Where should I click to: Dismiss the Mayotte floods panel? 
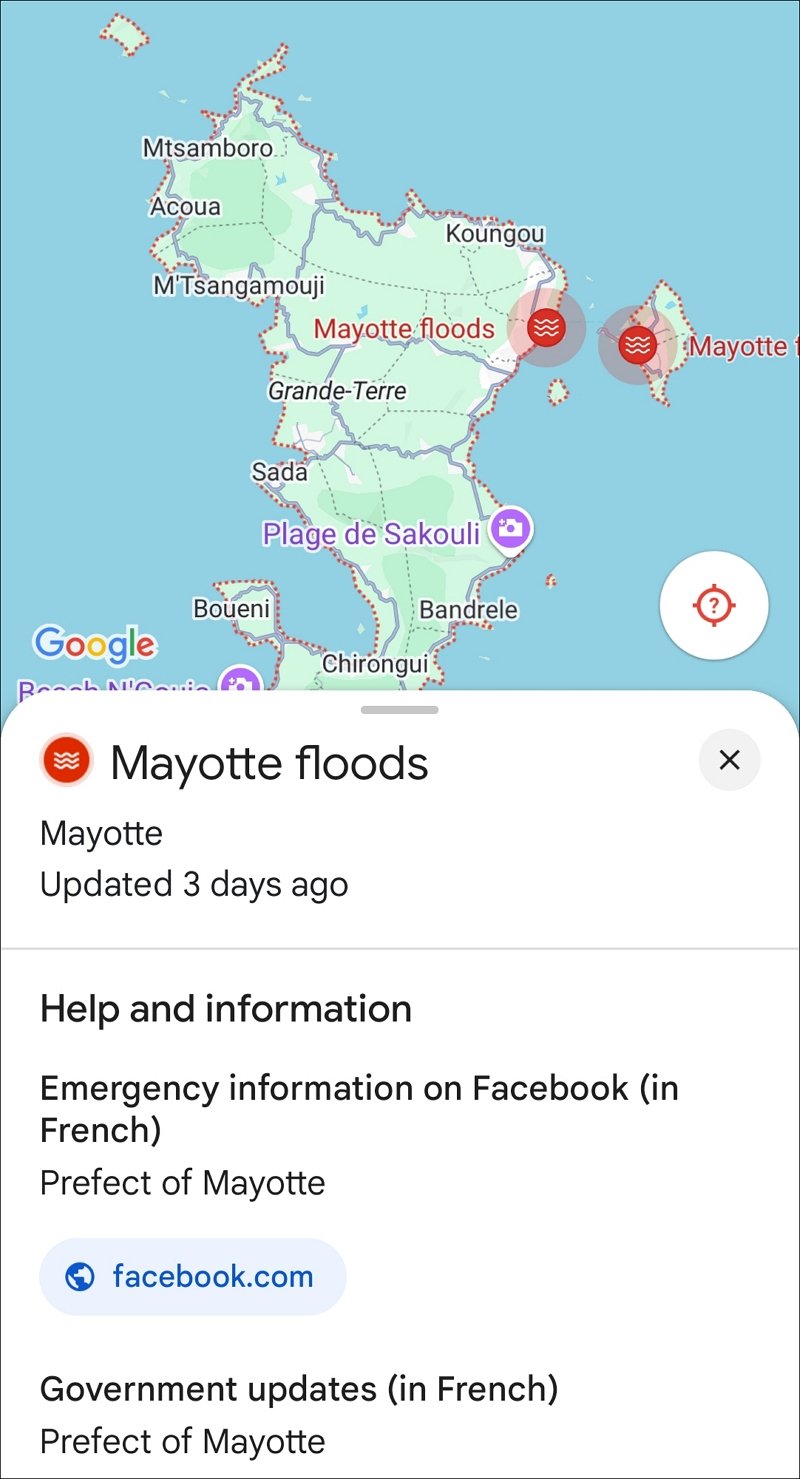coord(729,760)
